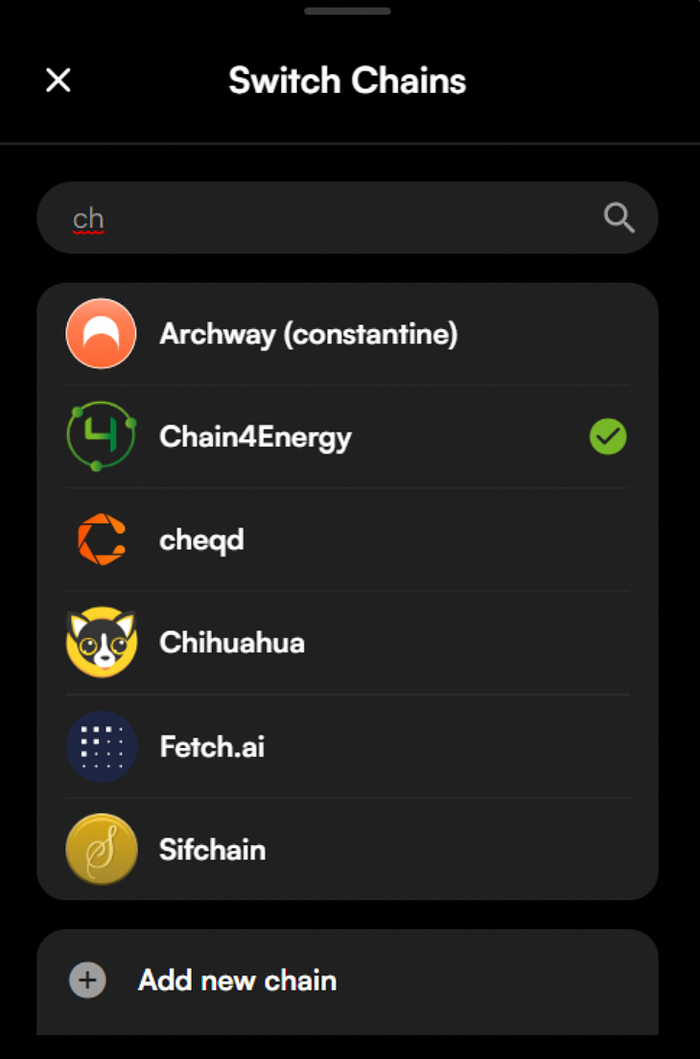Switch to the cheqd chain

[202, 540]
